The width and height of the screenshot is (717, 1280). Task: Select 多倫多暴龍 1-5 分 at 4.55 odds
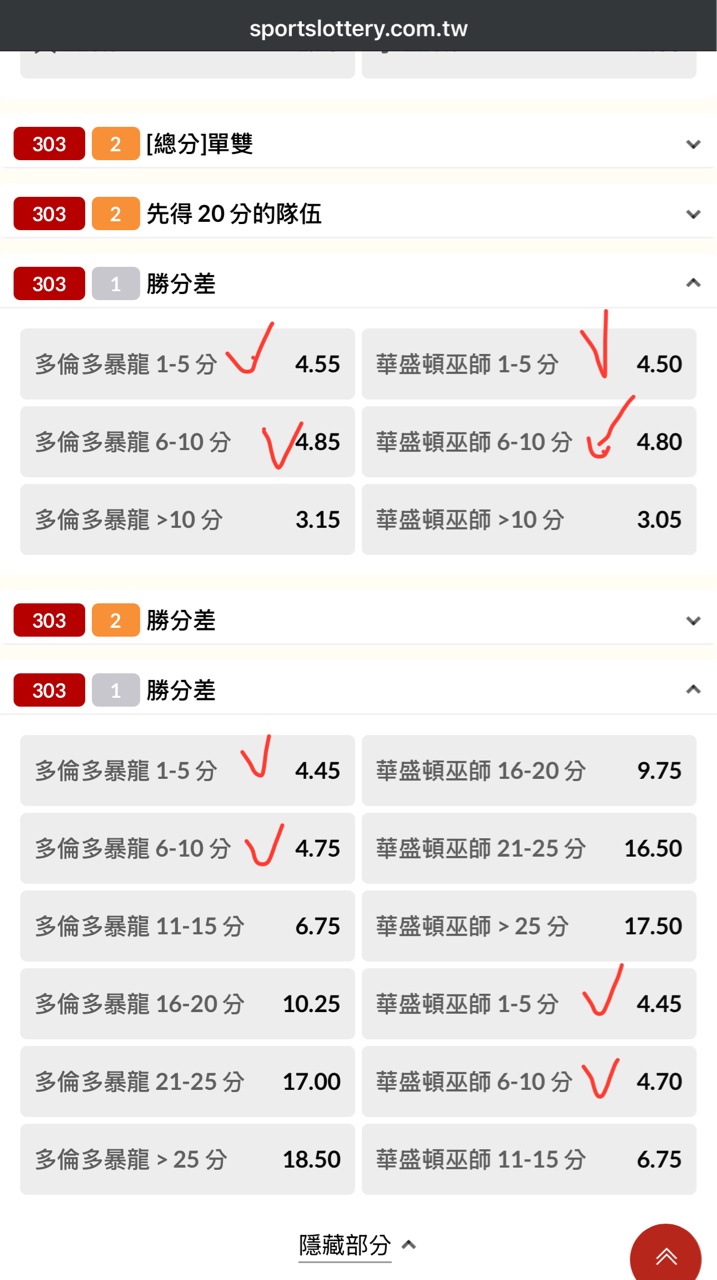click(187, 364)
